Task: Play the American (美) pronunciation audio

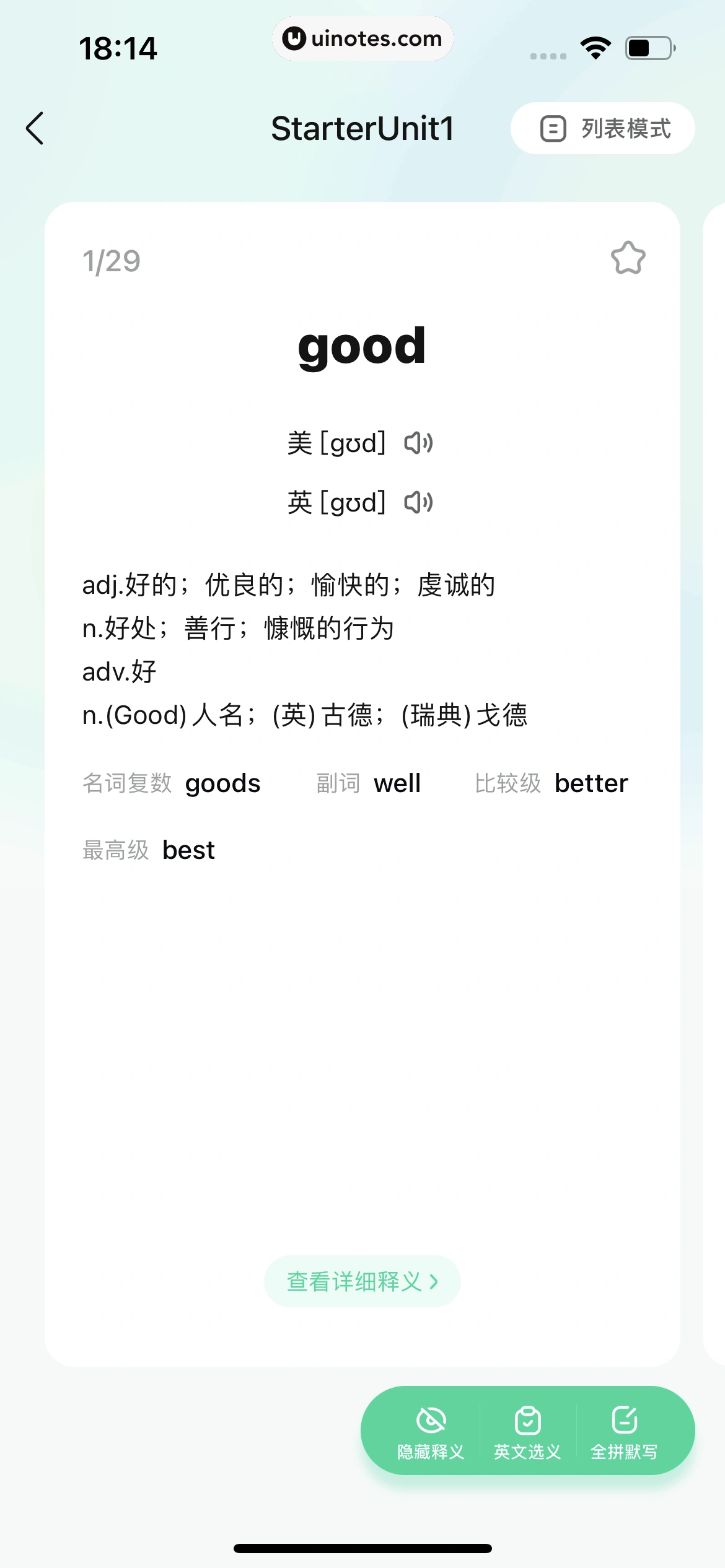Action: pos(418,443)
